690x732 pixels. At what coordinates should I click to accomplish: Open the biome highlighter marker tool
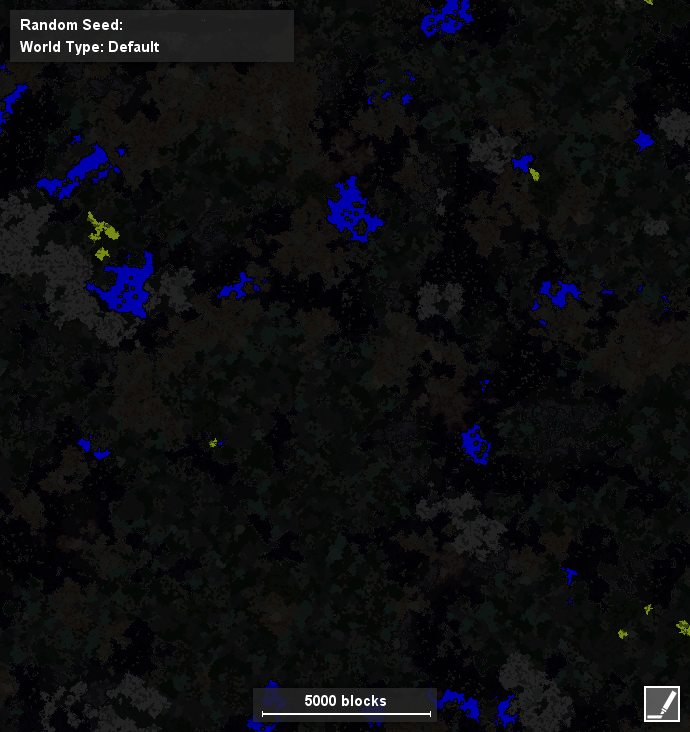click(x=661, y=703)
